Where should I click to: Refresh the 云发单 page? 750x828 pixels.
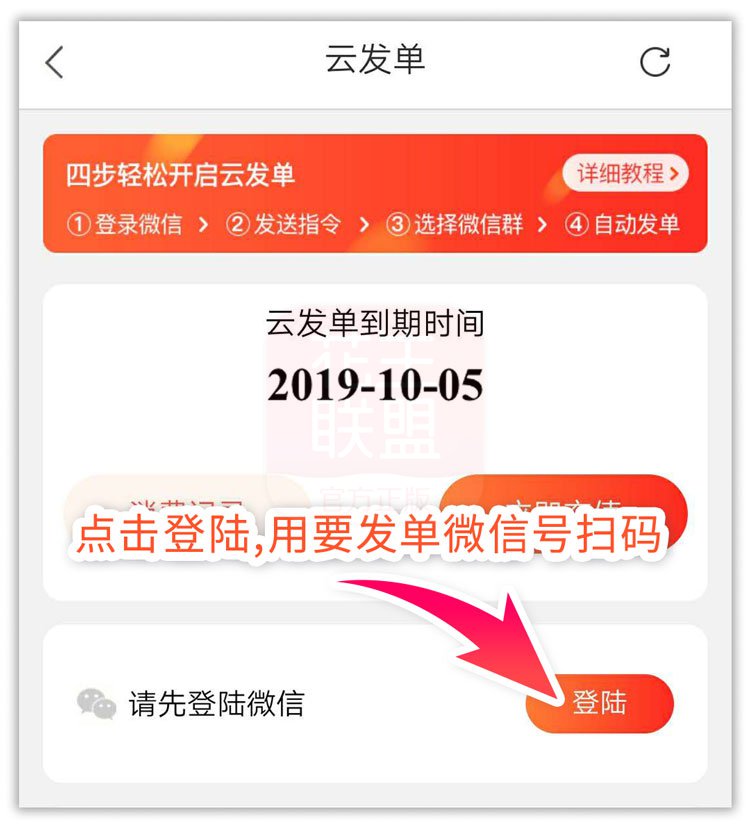click(x=655, y=62)
